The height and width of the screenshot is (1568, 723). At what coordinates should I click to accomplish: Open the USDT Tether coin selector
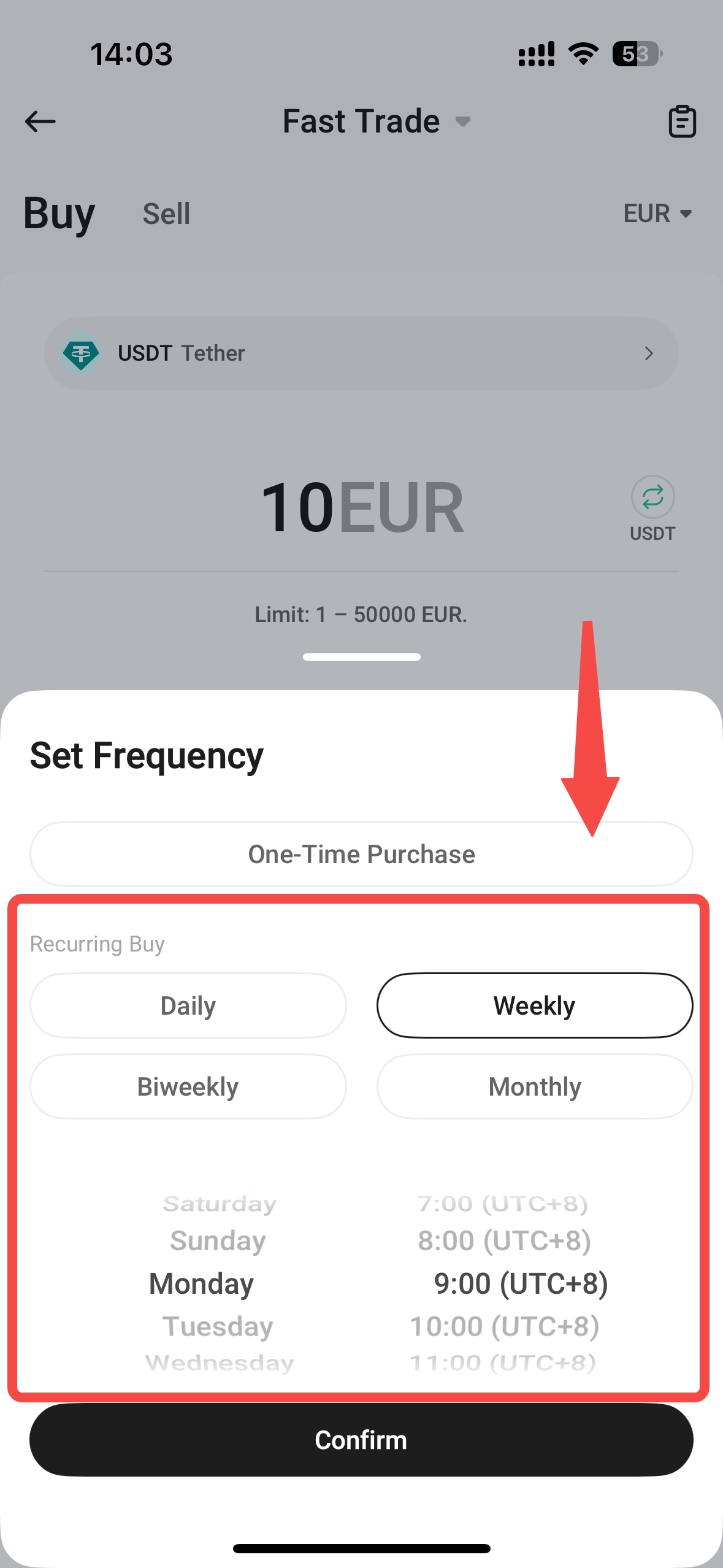pos(361,353)
